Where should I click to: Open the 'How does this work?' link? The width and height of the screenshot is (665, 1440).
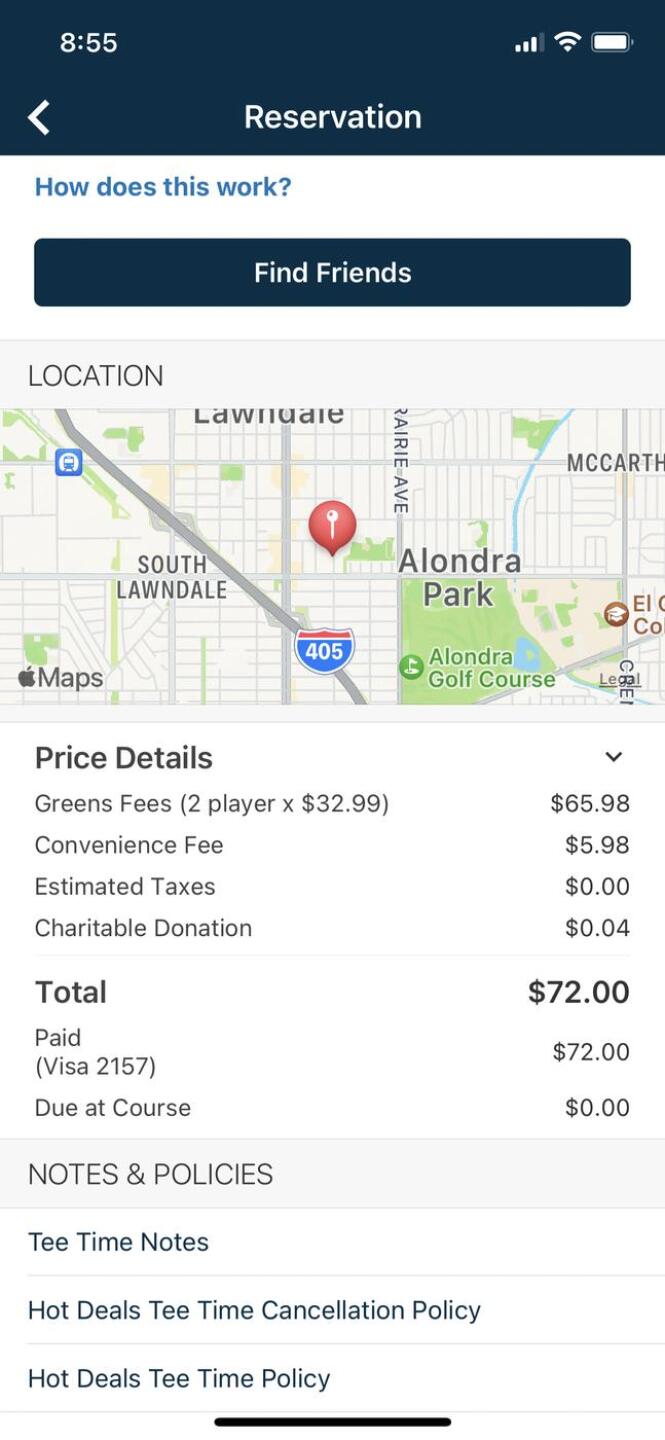point(163,187)
